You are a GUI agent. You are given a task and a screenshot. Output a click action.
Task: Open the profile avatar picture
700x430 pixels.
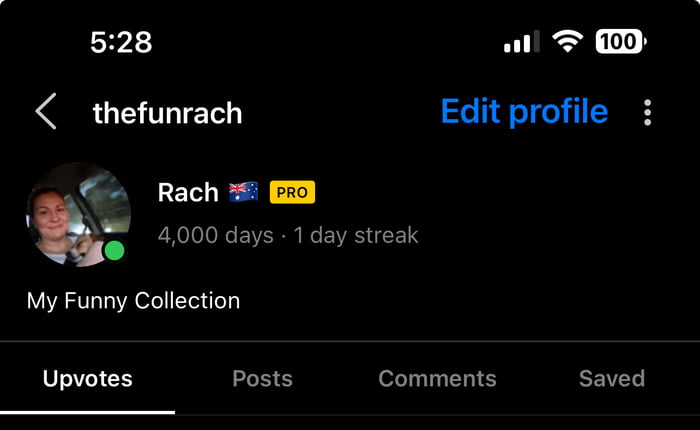tap(78, 214)
